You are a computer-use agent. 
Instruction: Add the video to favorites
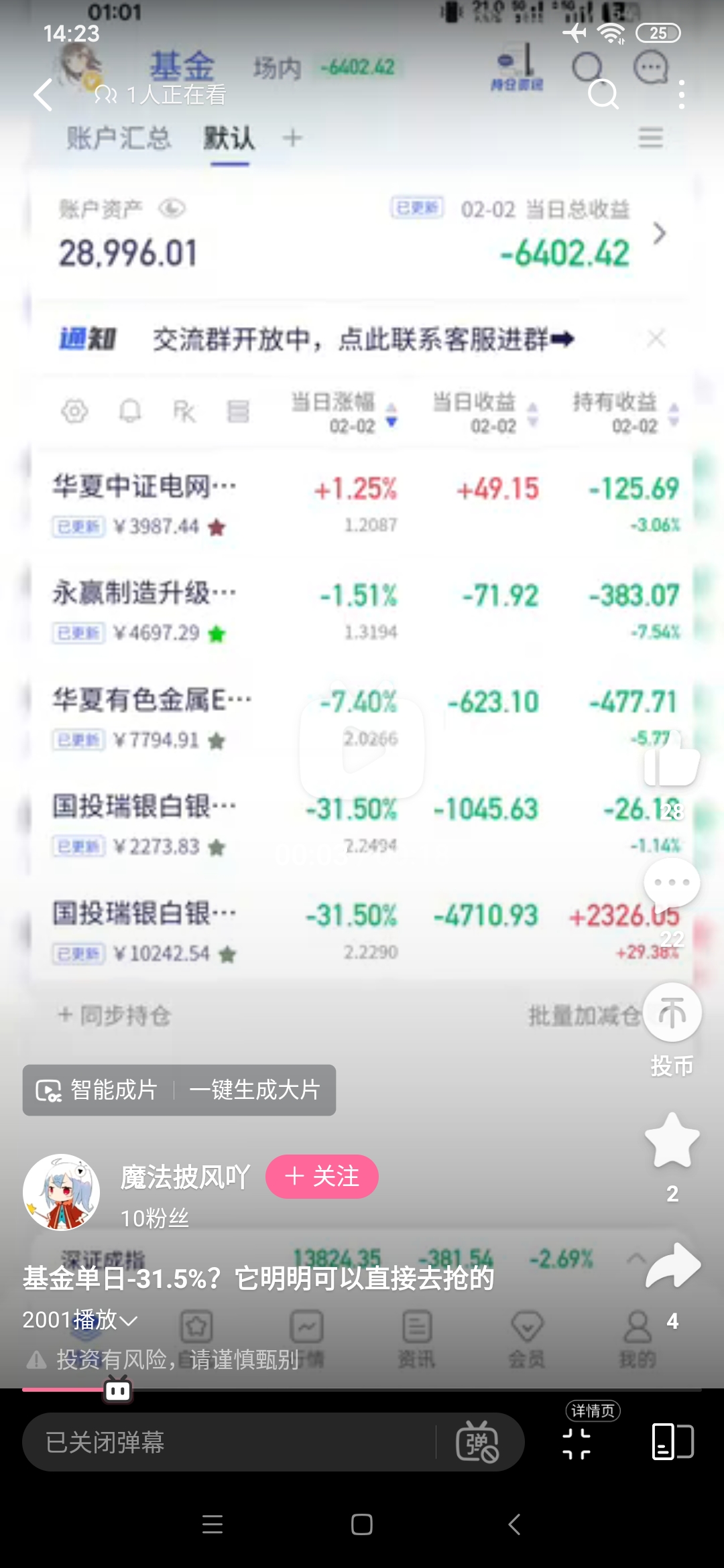672,1140
